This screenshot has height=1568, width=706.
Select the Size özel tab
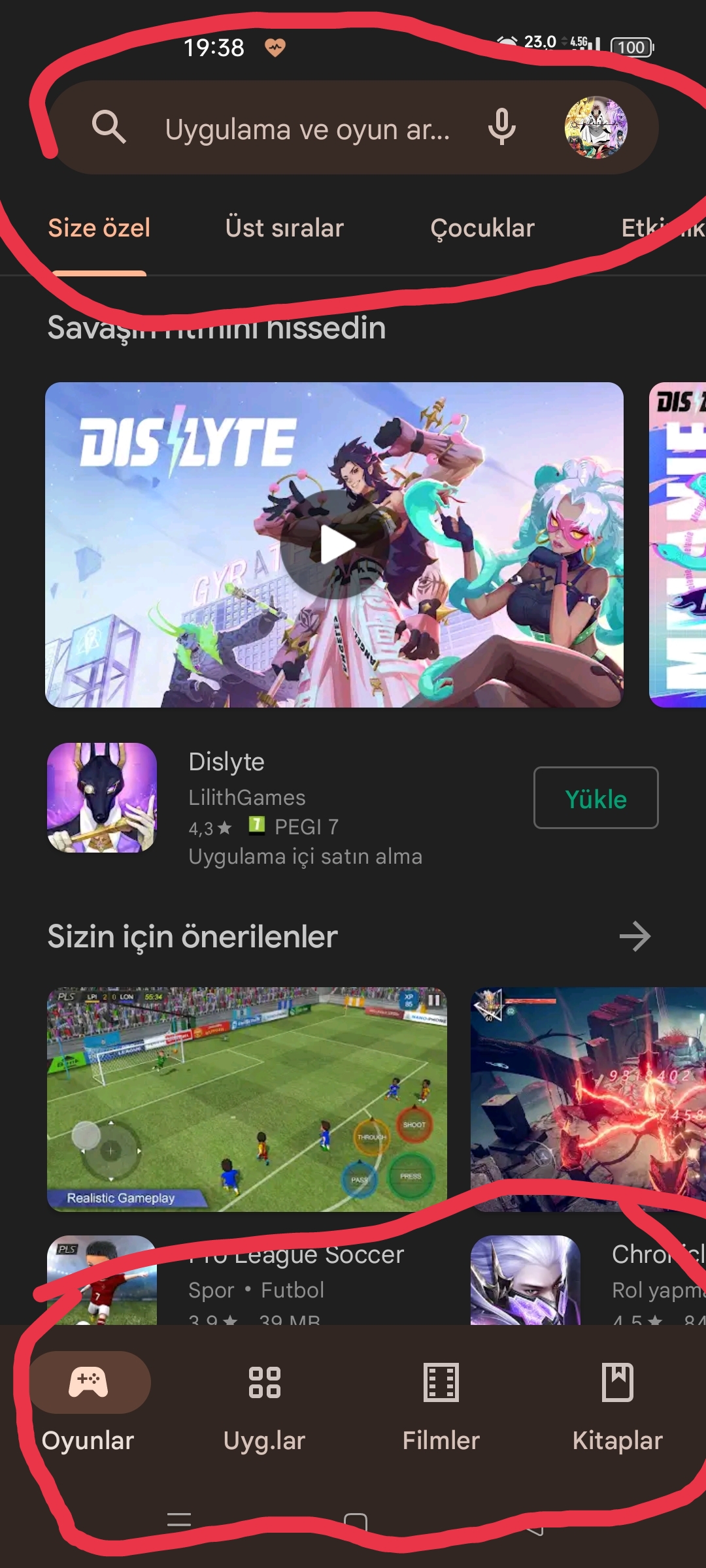99,228
